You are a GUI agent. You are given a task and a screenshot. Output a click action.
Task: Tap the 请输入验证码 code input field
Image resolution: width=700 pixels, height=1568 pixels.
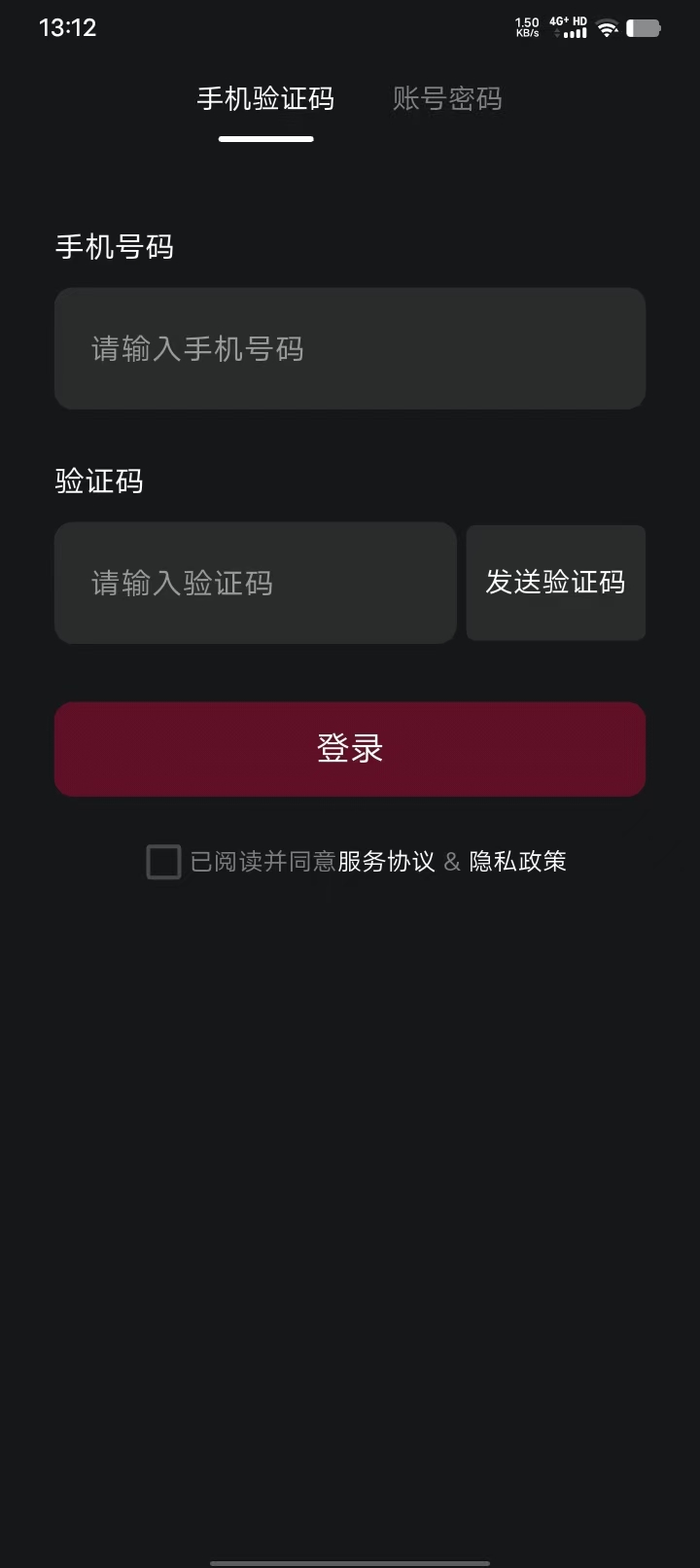255,582
